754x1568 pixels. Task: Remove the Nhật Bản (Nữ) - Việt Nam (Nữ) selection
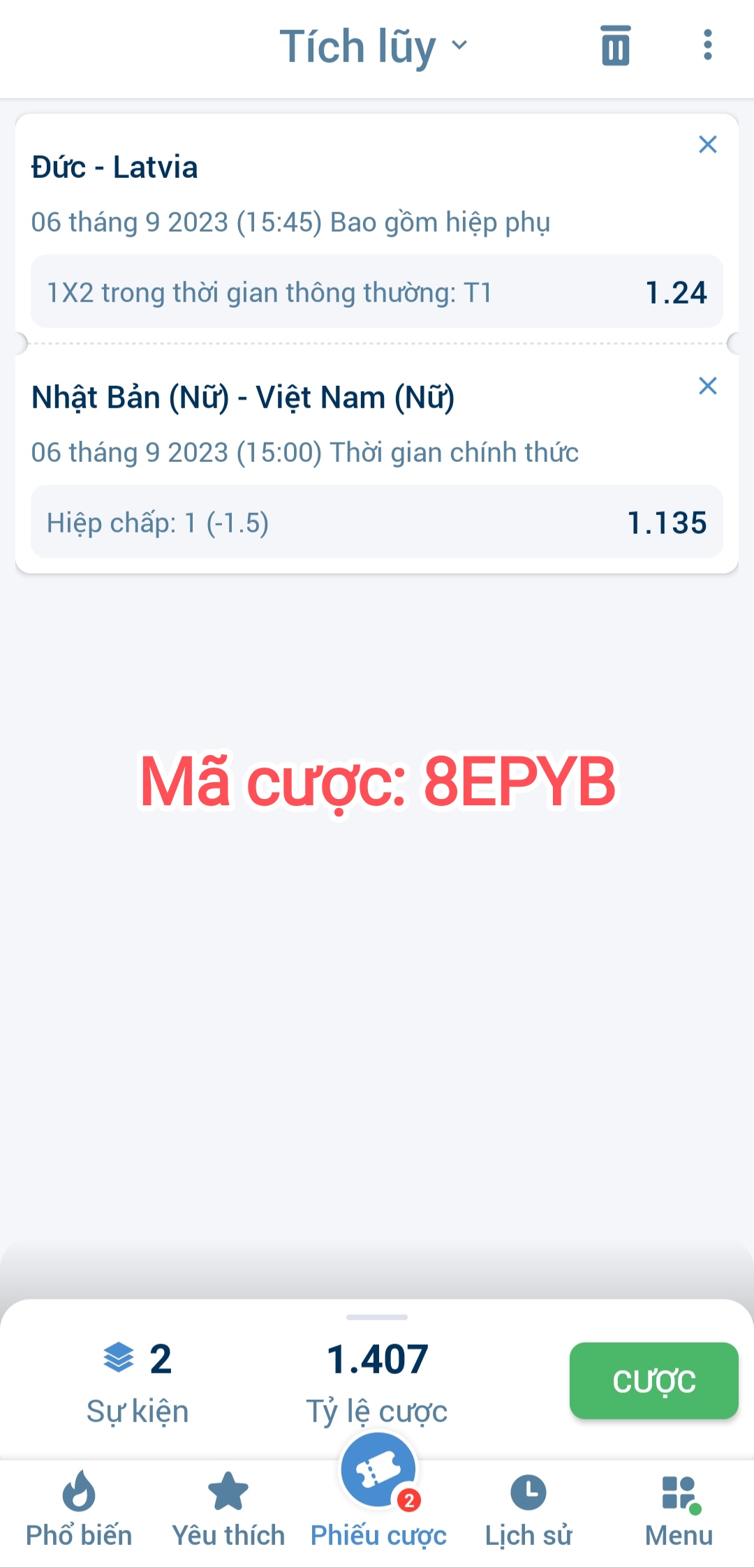pyautogui.click(x=707, y=386)
